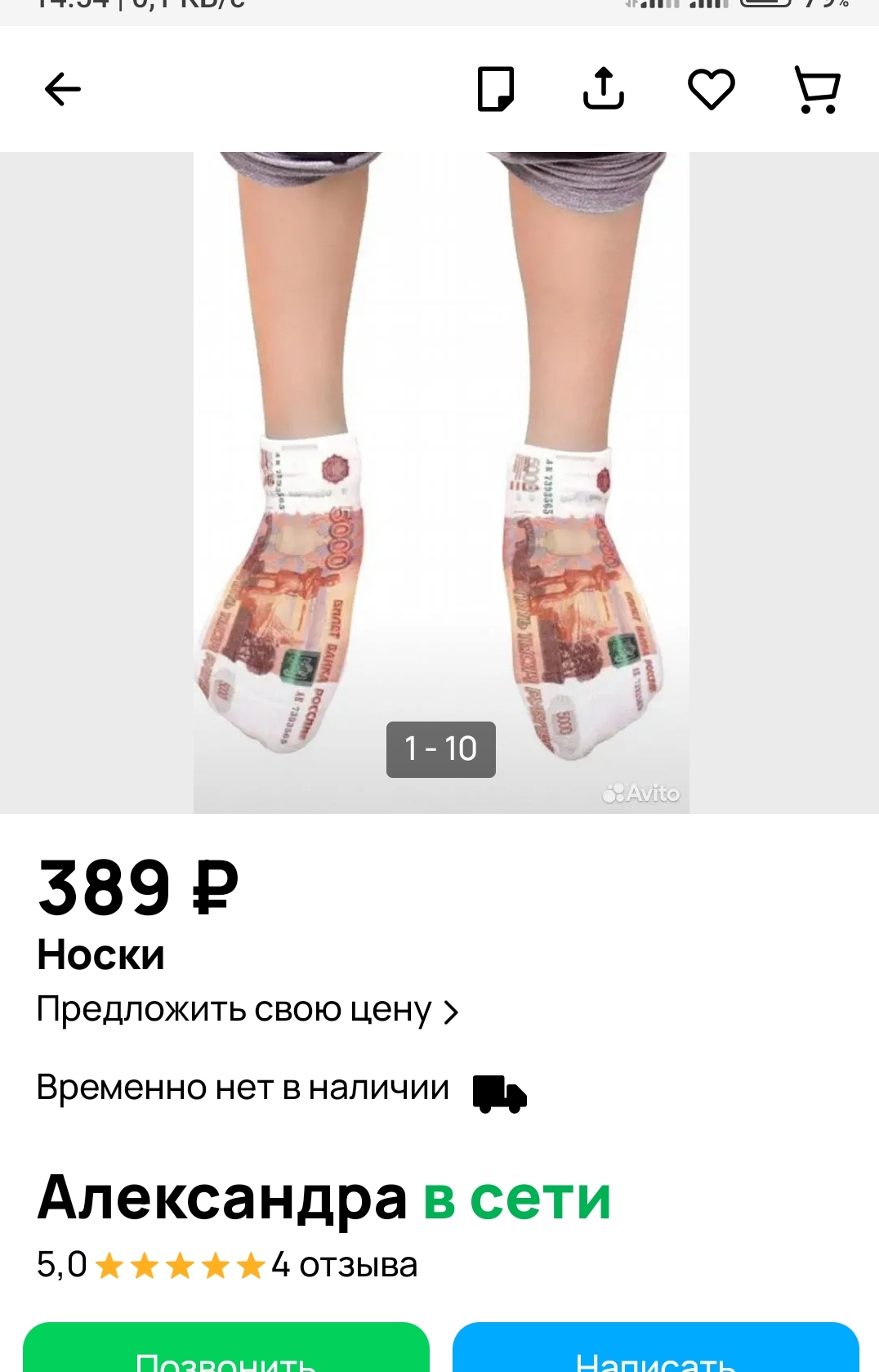Add a note to this listing
Image resolution: width=879 pixels, height=1372 pixels.
[495, 89]
